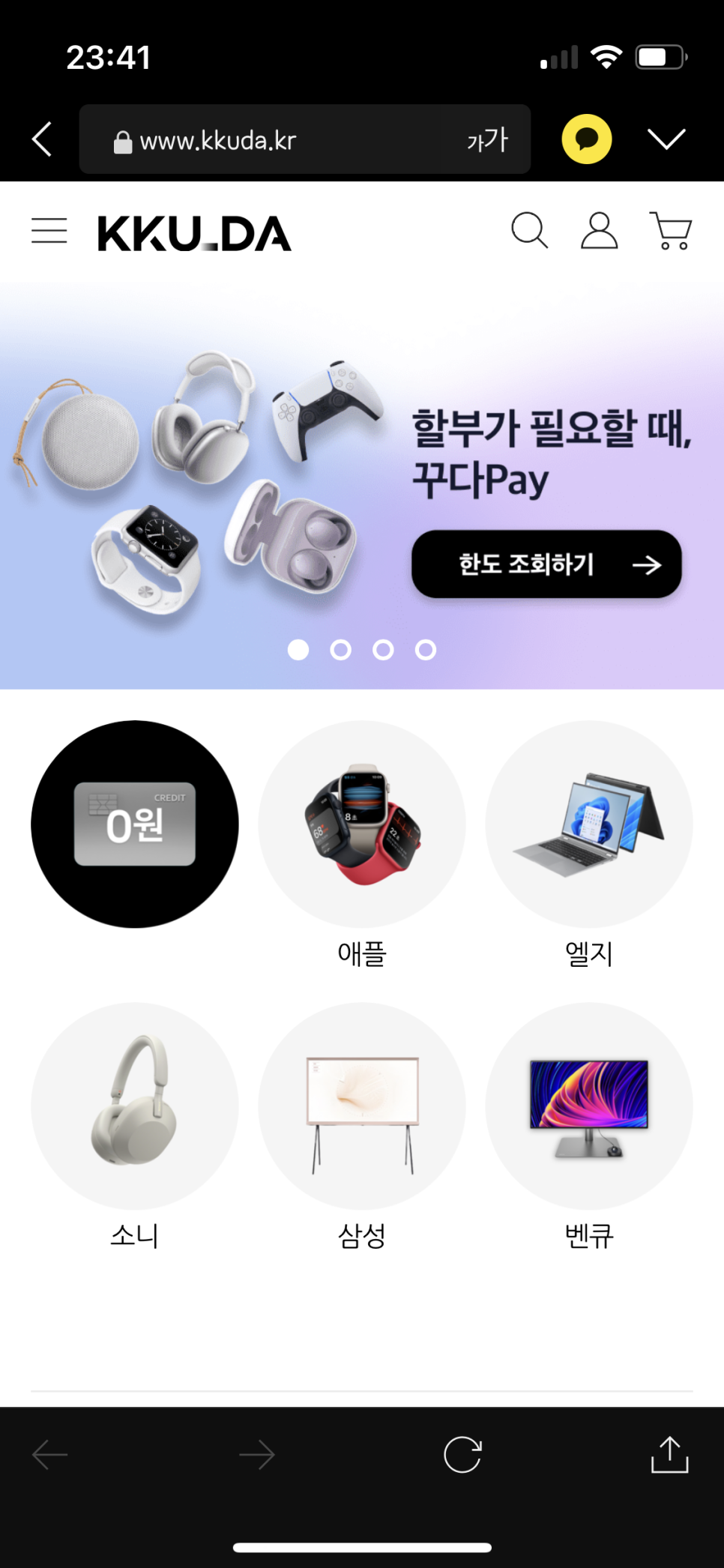
Task: Share this page
Action: [669, 1455]
